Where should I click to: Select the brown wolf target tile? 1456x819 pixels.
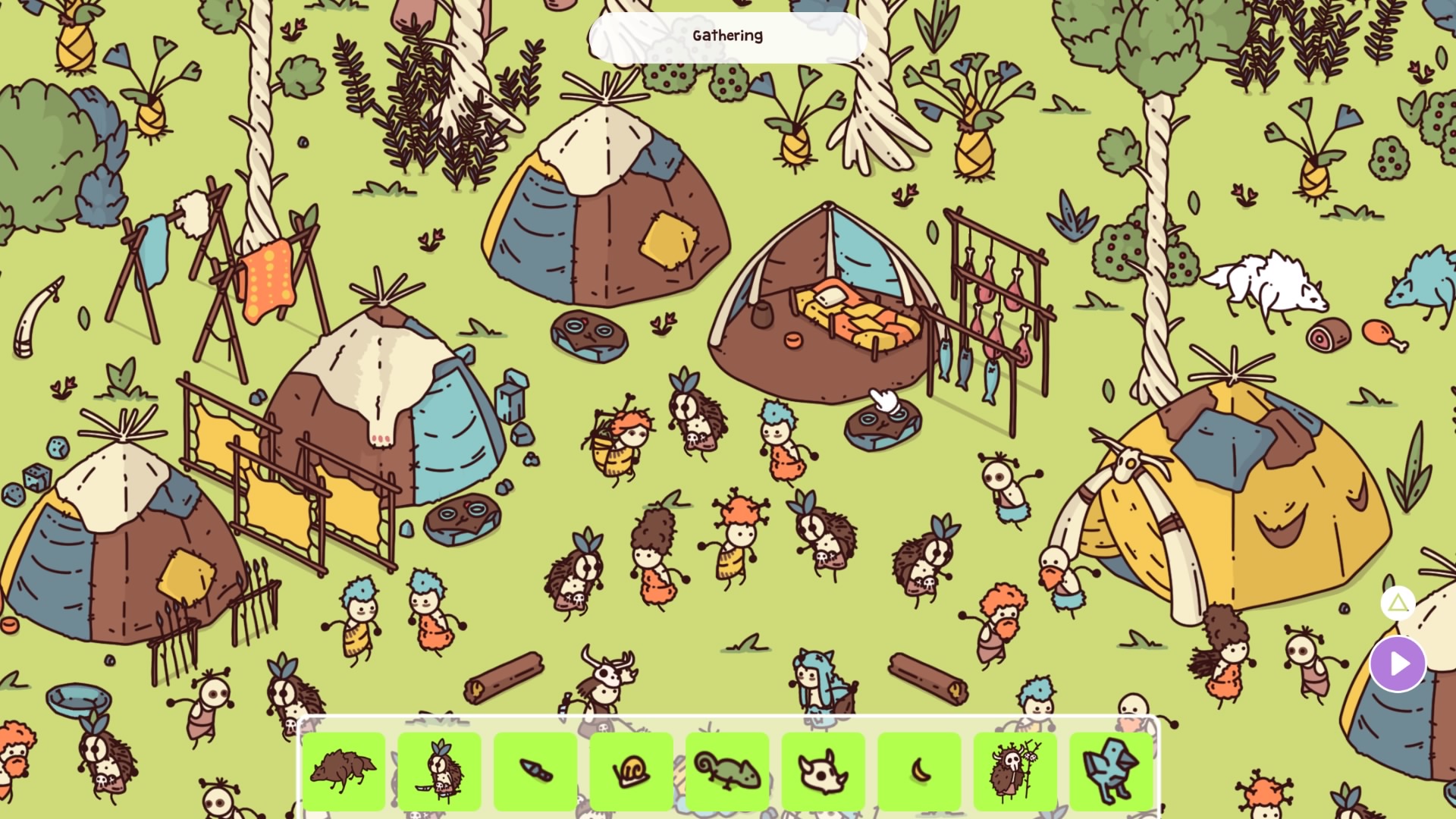point(344,770)
